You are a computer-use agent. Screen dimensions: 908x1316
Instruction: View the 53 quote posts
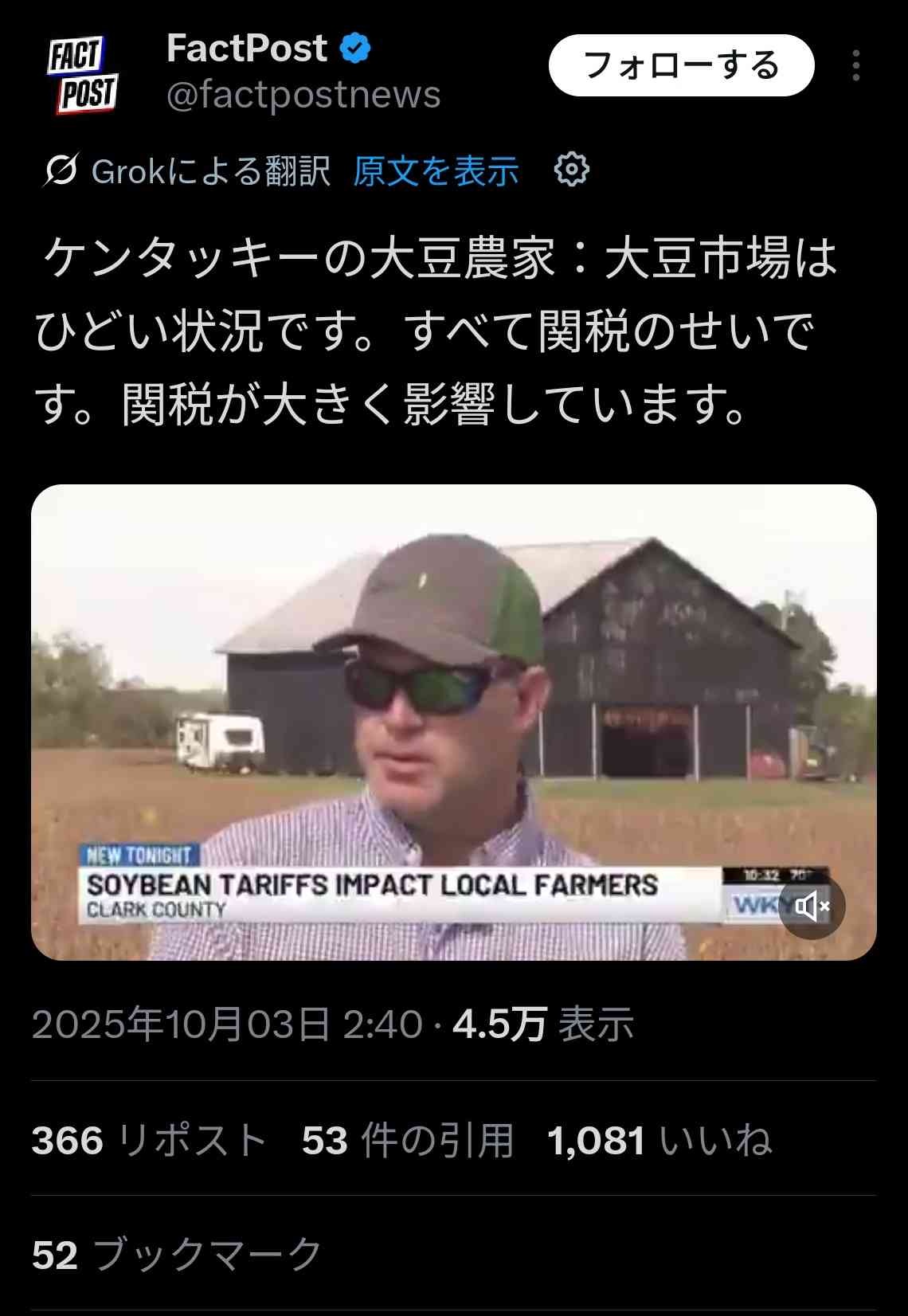[x=408, y=1140]
